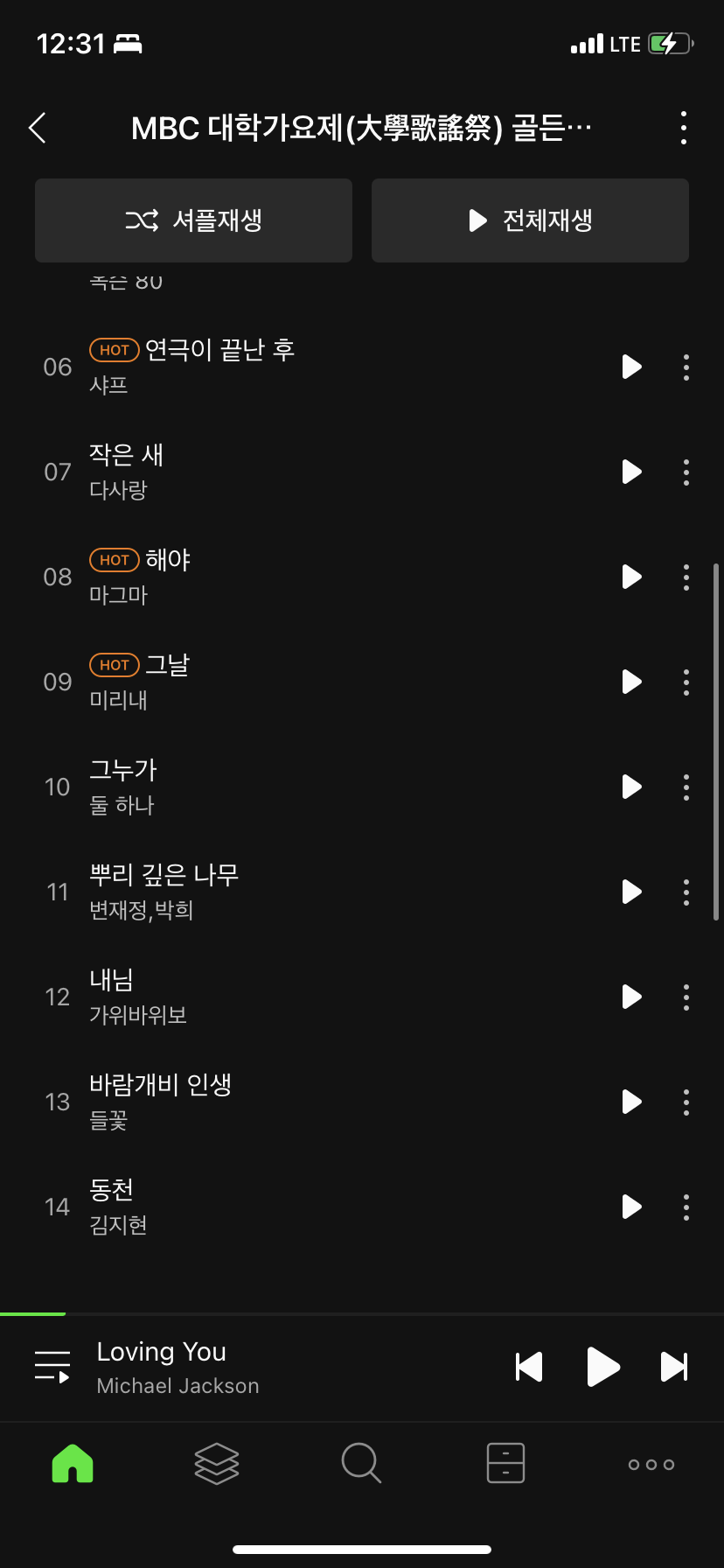
Task: Open the current playlist queue icon
Action: click(52, 1366)
